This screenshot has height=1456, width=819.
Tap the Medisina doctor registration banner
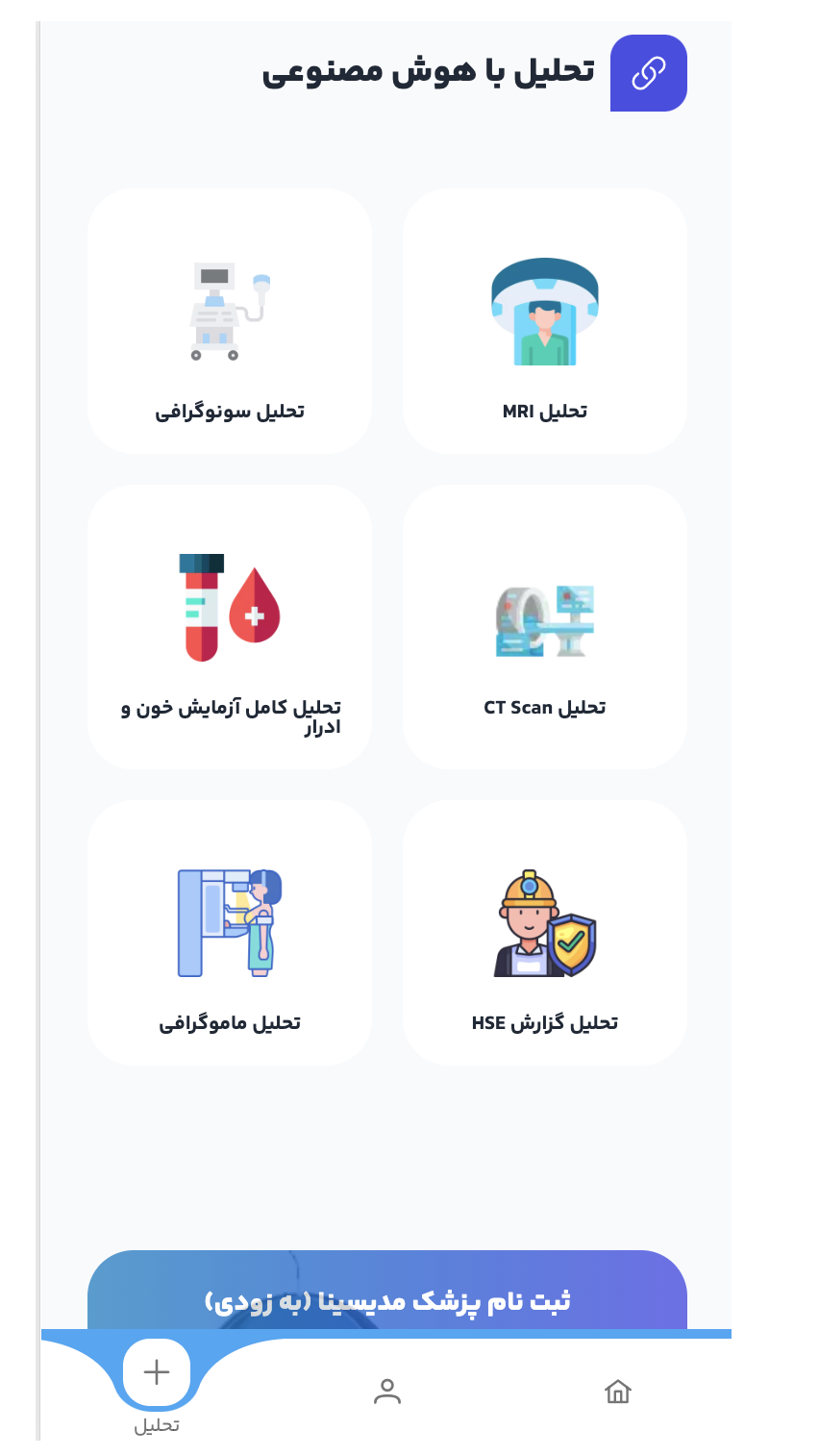click(387, 1294)
